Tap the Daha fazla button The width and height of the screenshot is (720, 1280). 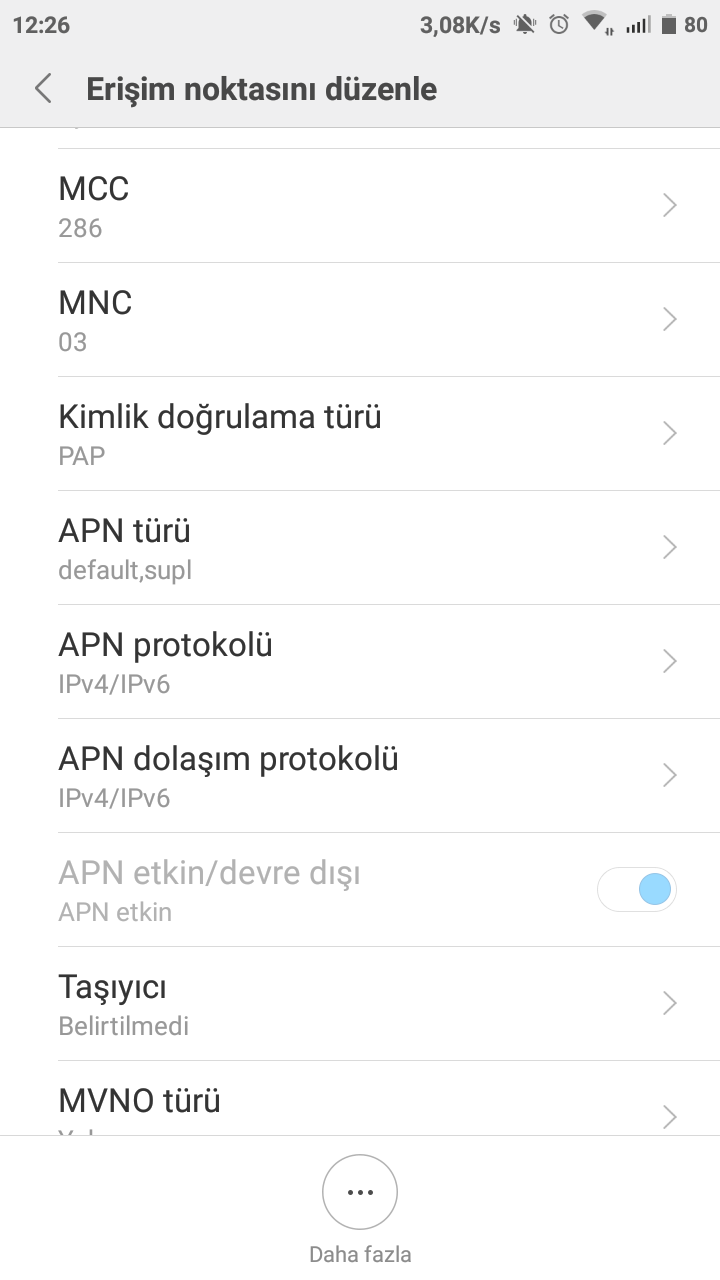tap(360, 1193)
